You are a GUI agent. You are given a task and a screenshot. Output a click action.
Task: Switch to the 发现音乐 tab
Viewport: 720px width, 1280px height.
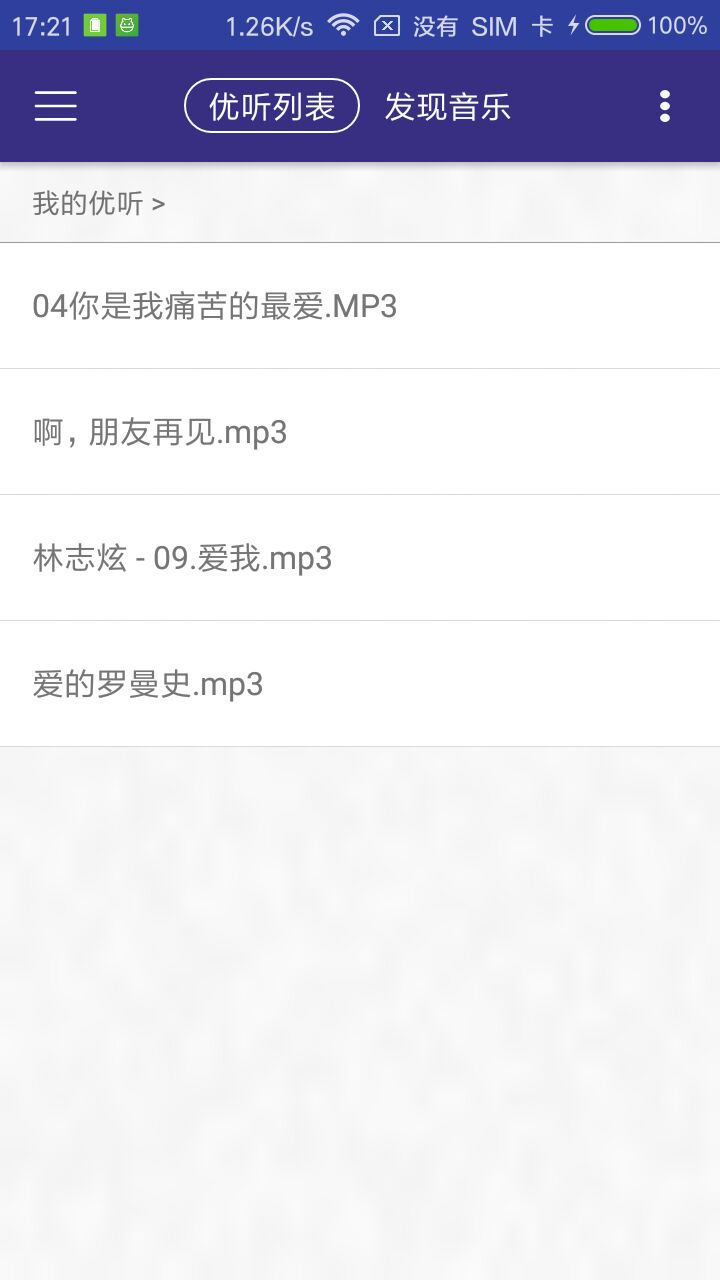pos(448,106)
